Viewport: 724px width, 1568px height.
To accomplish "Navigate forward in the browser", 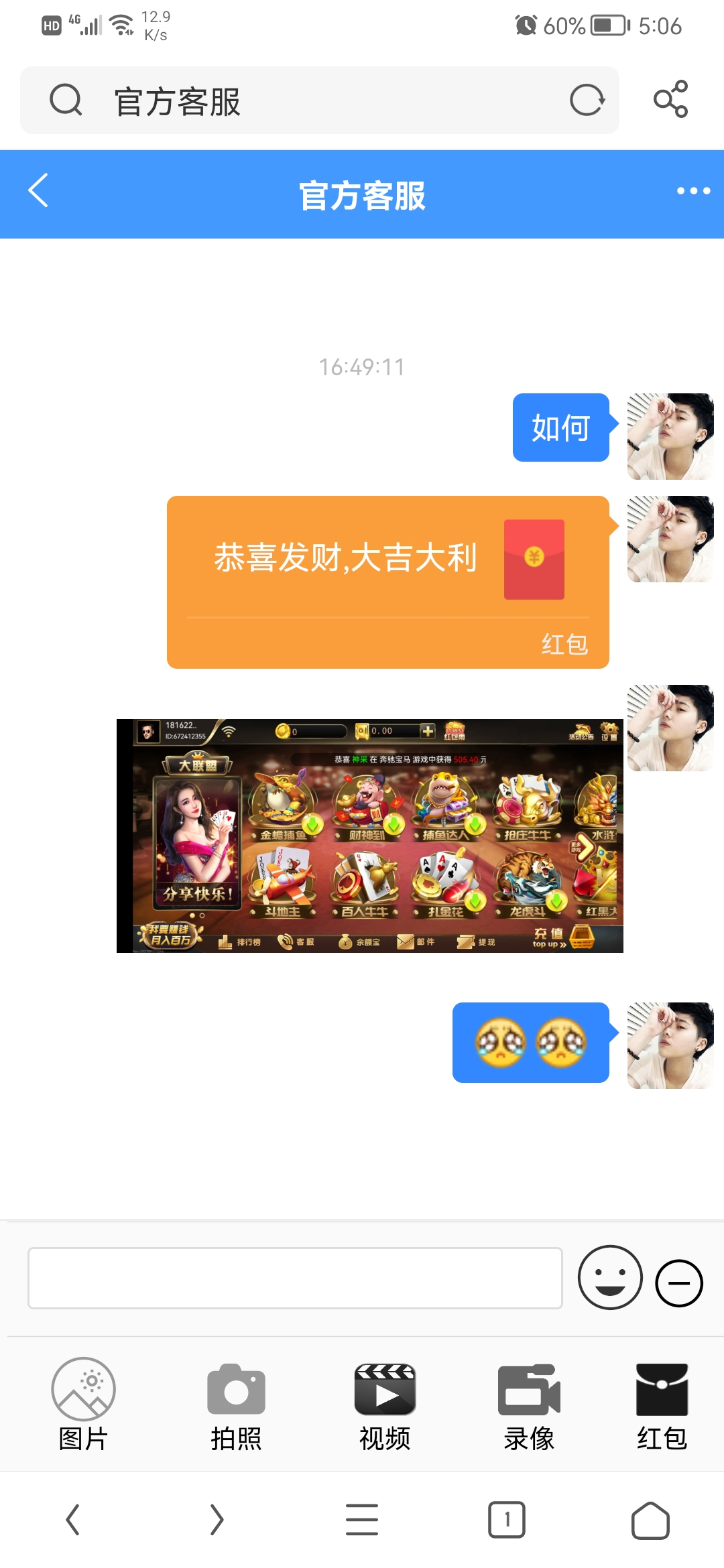I will tap(216, 1520).
